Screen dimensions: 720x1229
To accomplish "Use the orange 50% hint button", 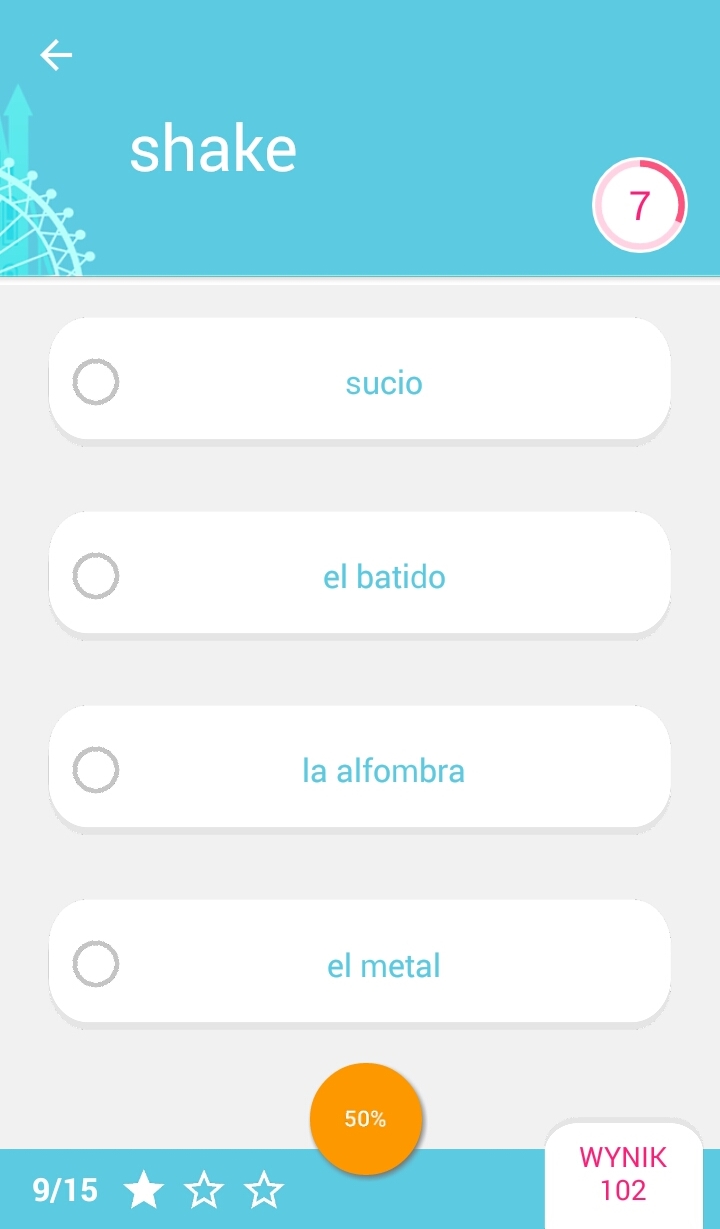I will [x=366, y=1118].
